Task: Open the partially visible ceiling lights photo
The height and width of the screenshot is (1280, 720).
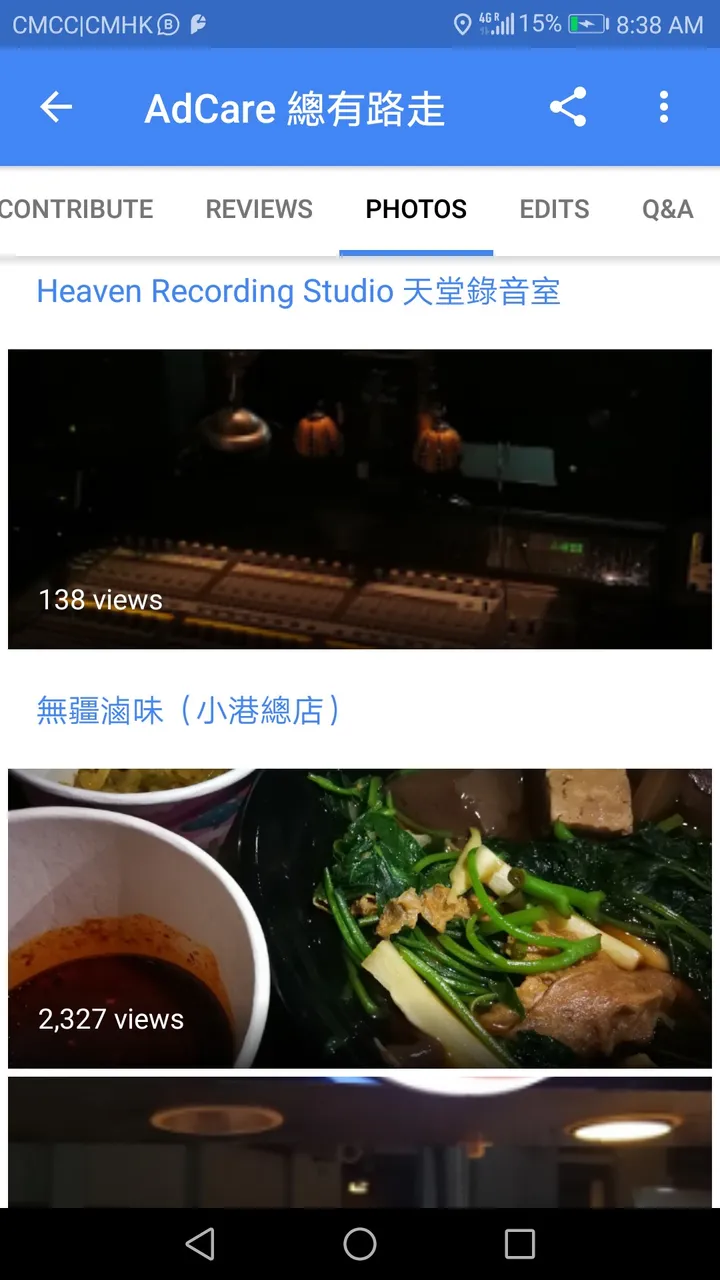Action: pos(360,1142)
